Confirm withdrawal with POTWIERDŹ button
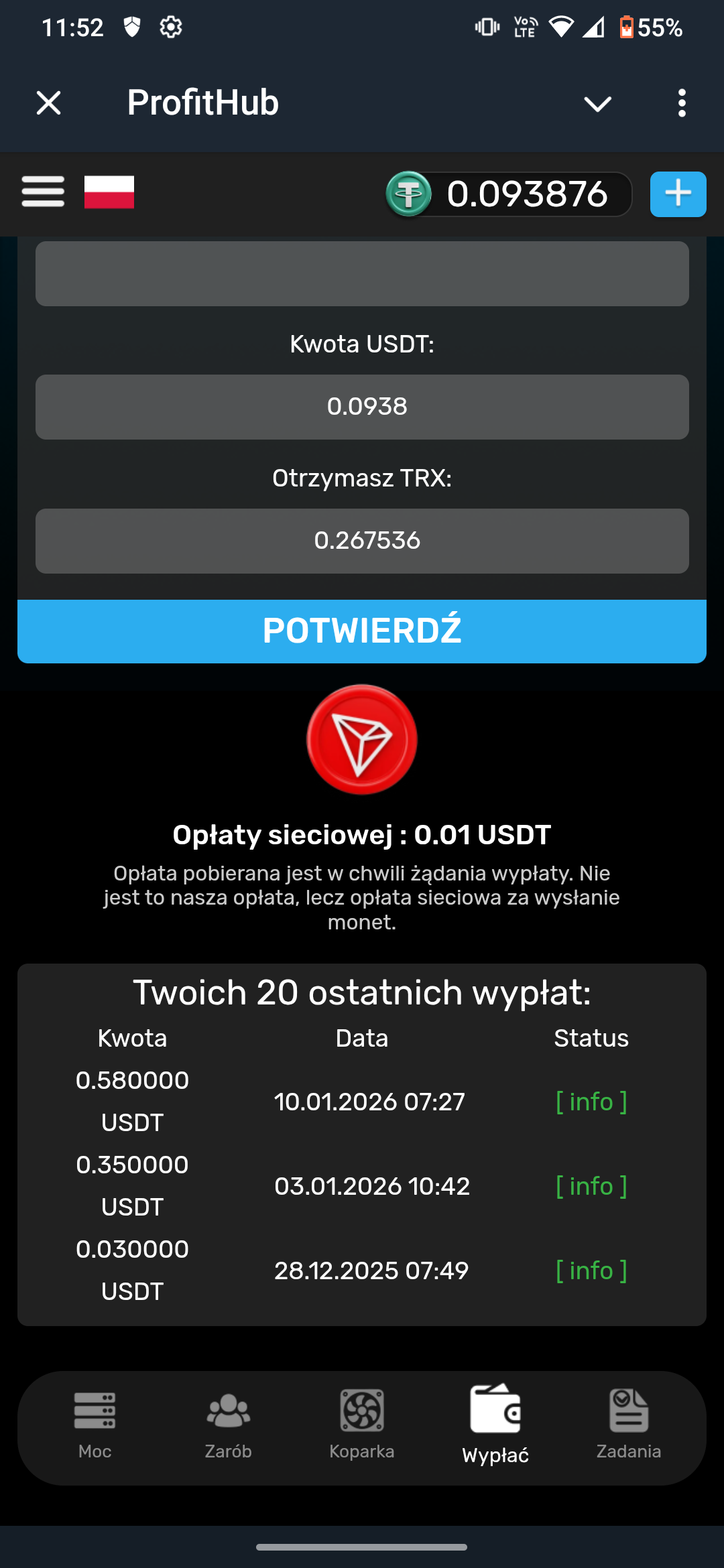This screenshot has height=1568, width=724. click(x=362, y=631)
